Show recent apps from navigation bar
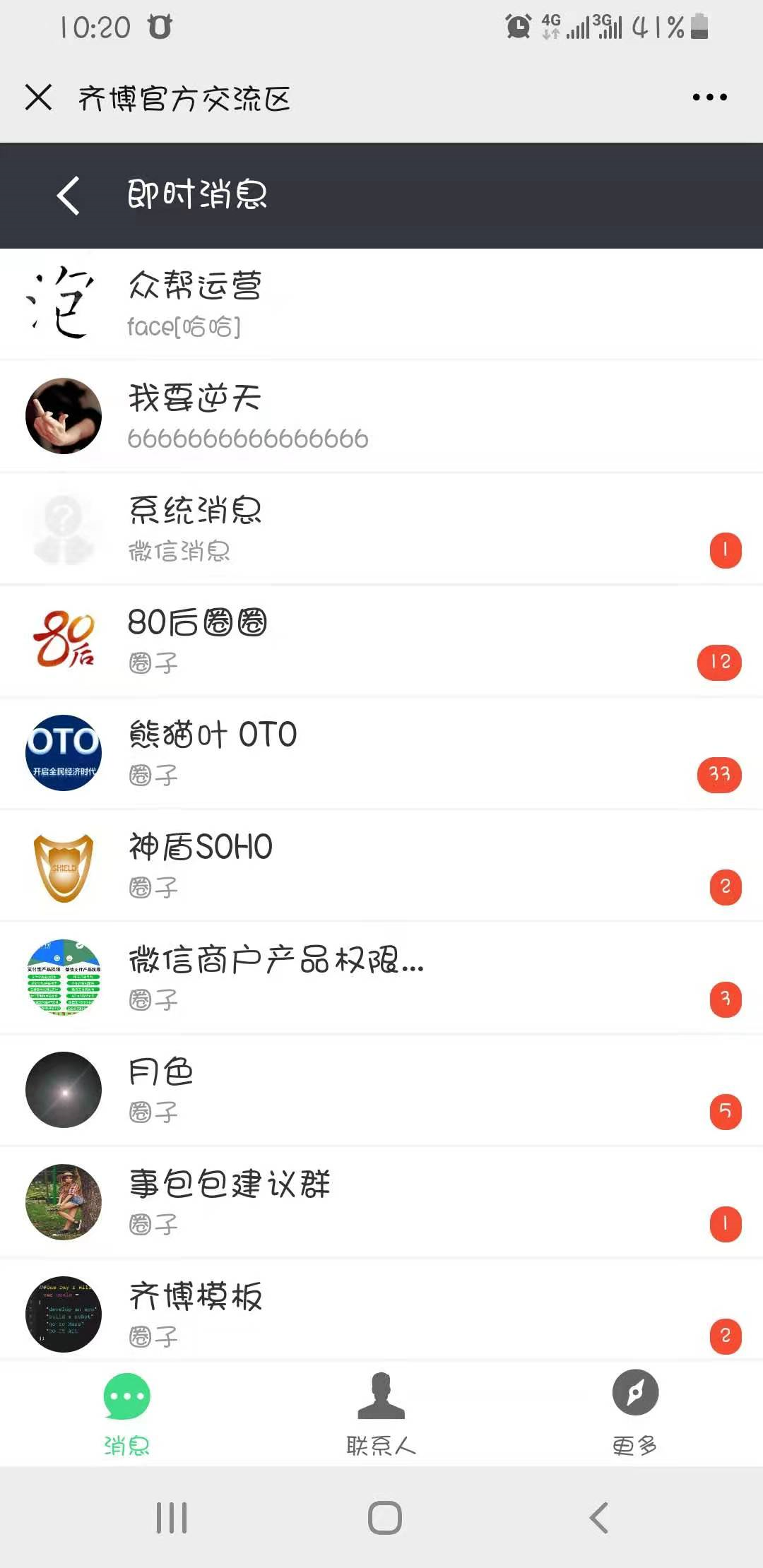The image size is (763, 1568). 172,1517
